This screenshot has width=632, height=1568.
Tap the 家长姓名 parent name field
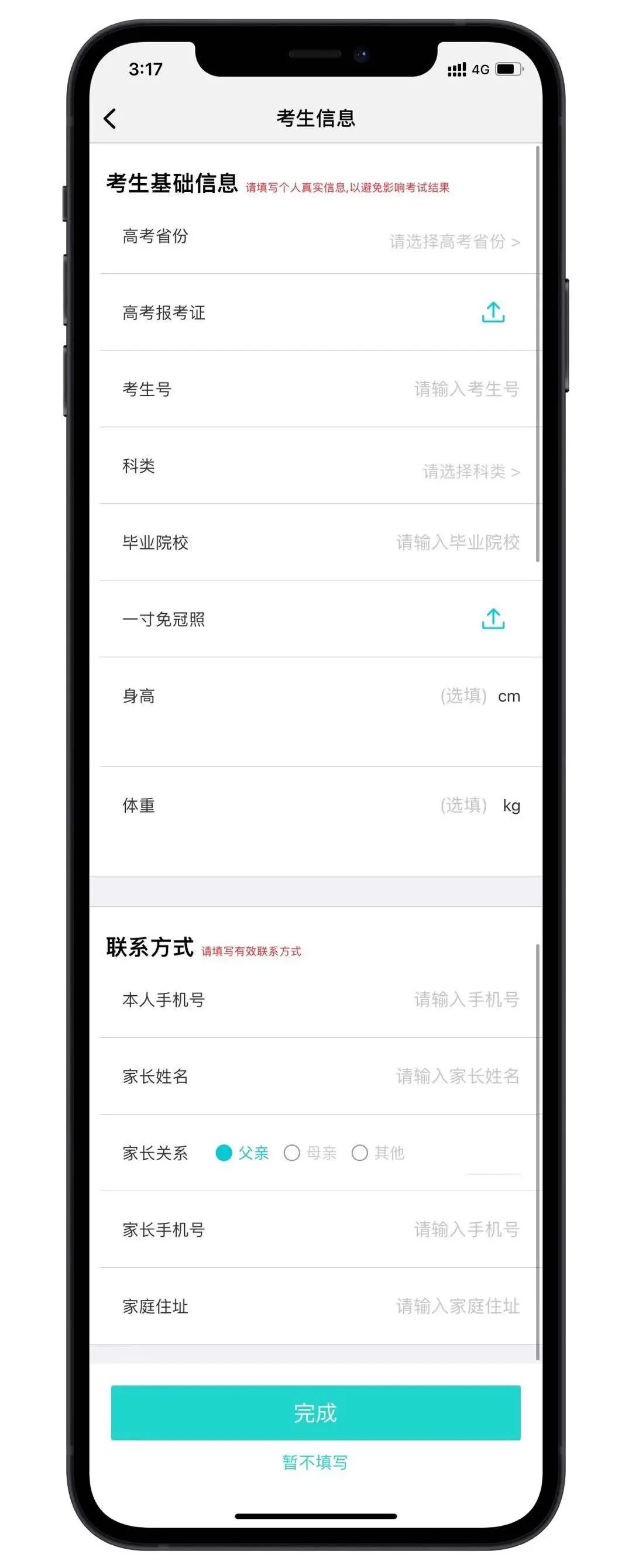click(457, 1076)
